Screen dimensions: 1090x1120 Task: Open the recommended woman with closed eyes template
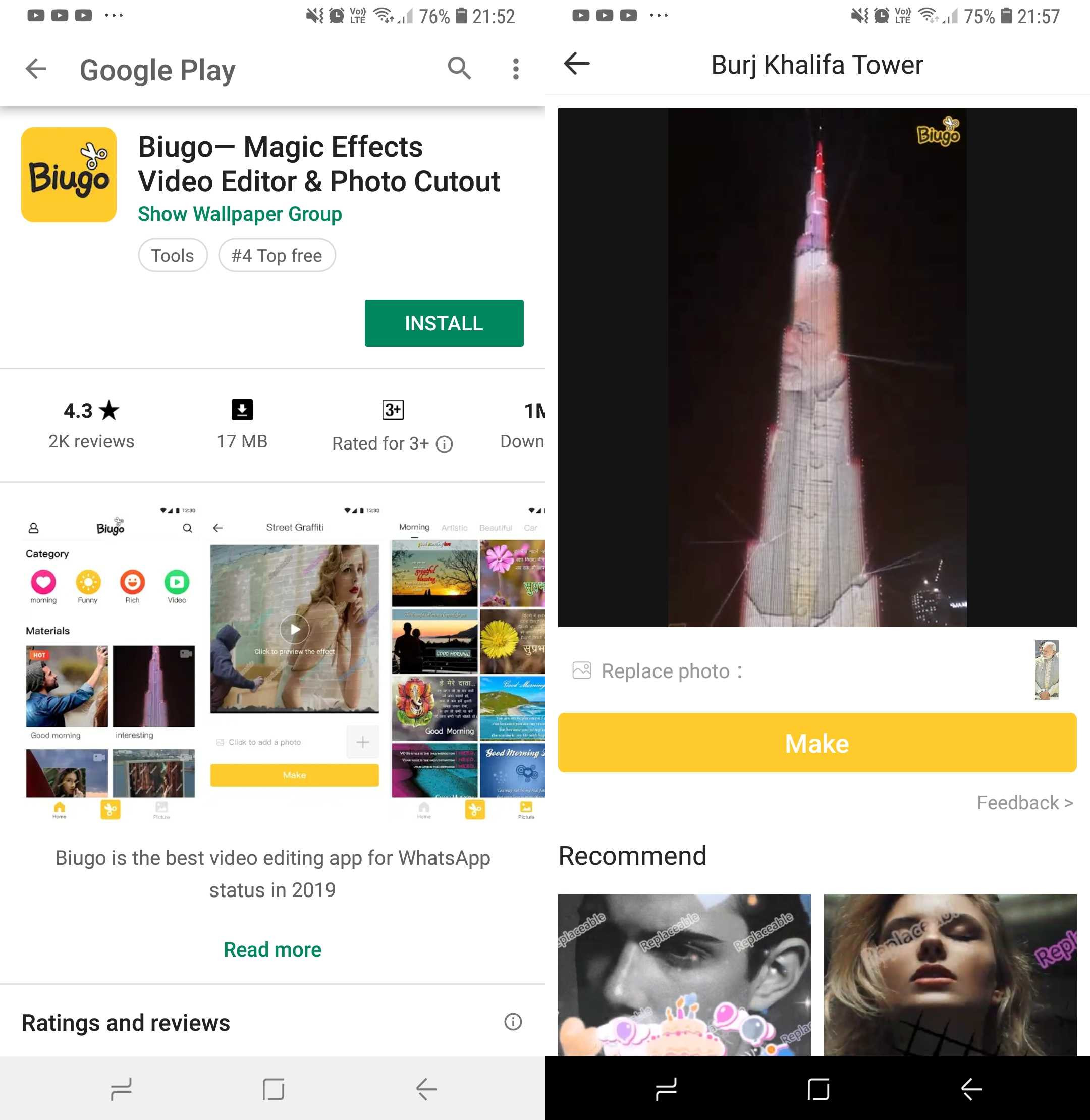coord(949,976)
